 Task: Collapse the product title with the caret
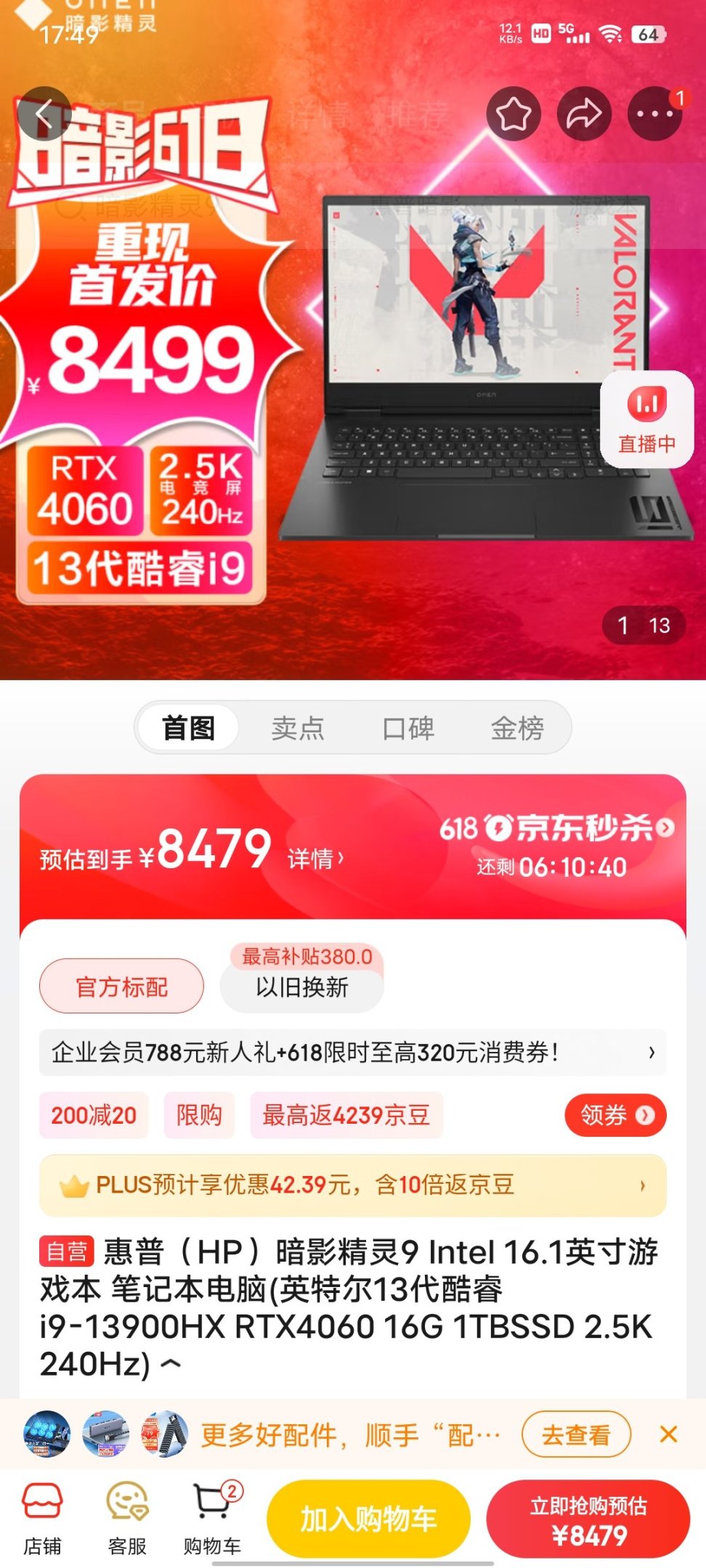(171, 1364)
